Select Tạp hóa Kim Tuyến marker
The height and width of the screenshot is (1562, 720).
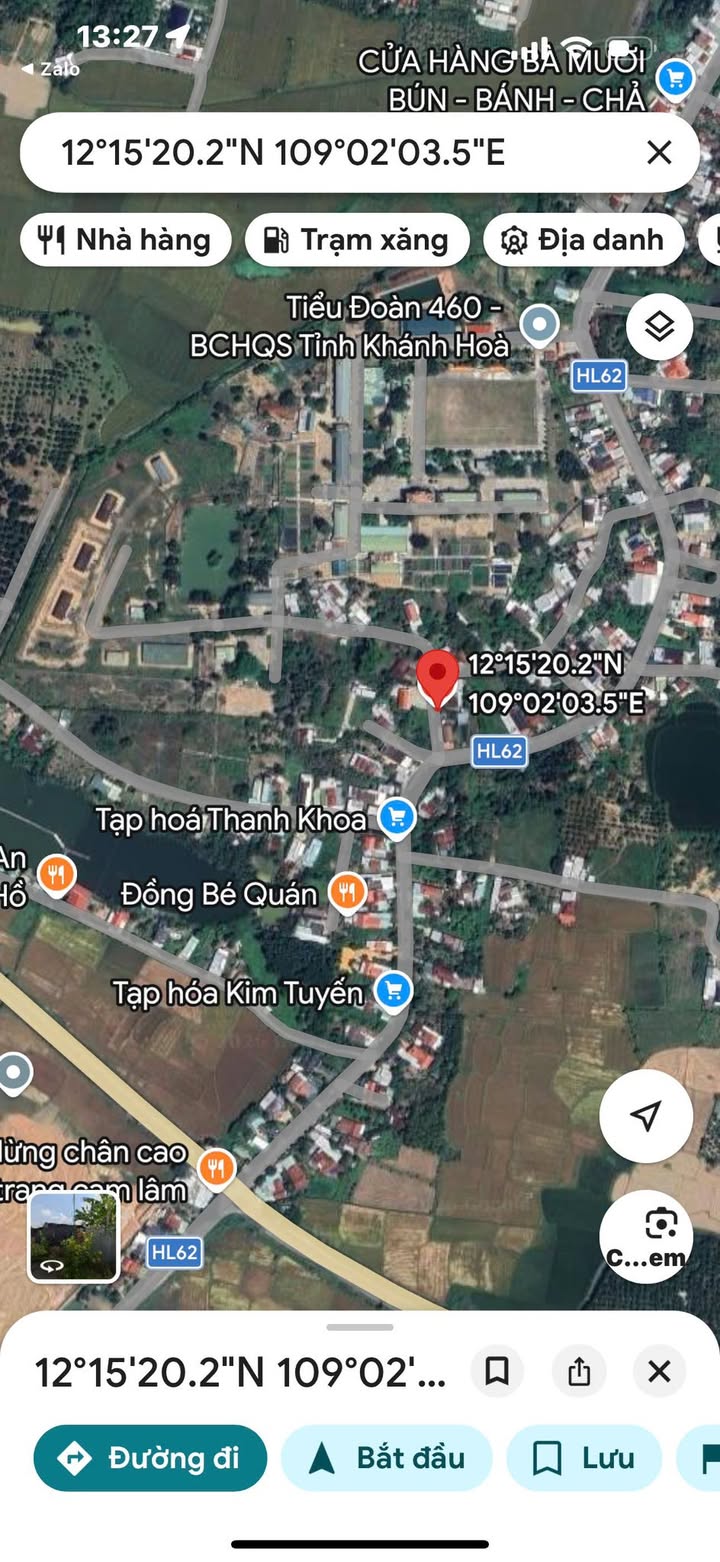393,991
